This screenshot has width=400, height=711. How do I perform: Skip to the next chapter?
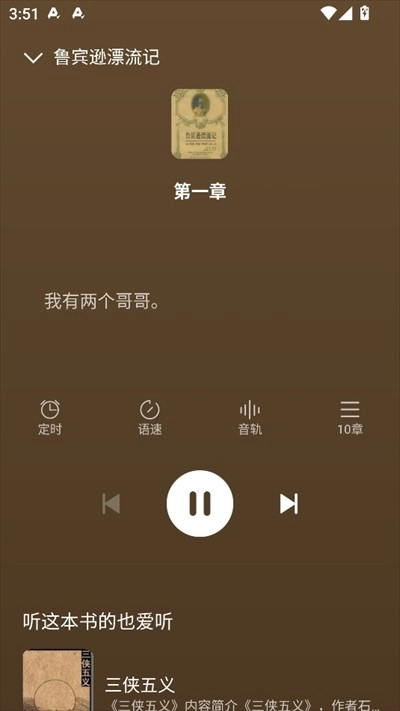pyautogui.click(x=288, y=503)
